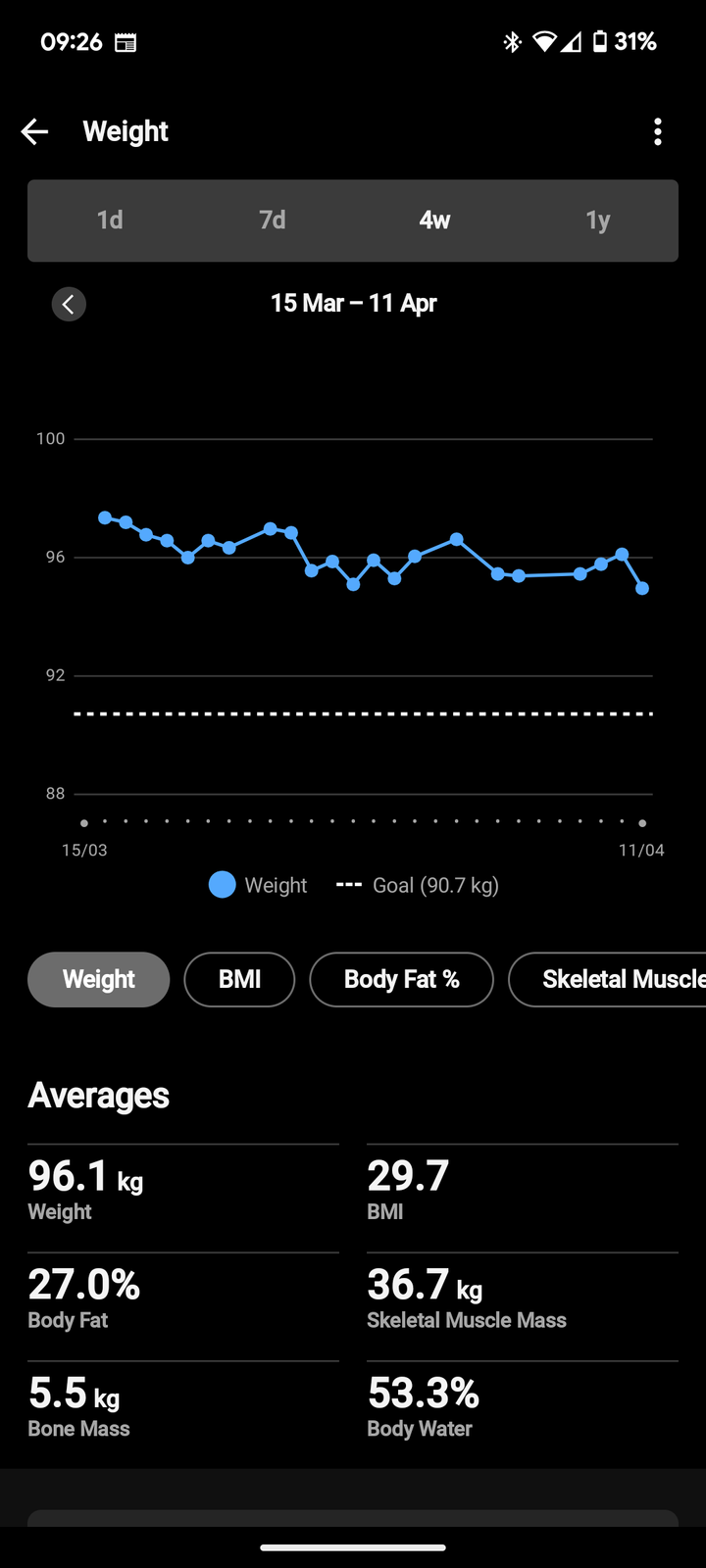This screenshot has width=706, height=1568.
Task: Open the three-dot overflow menu
Action: tap(658, 131)
